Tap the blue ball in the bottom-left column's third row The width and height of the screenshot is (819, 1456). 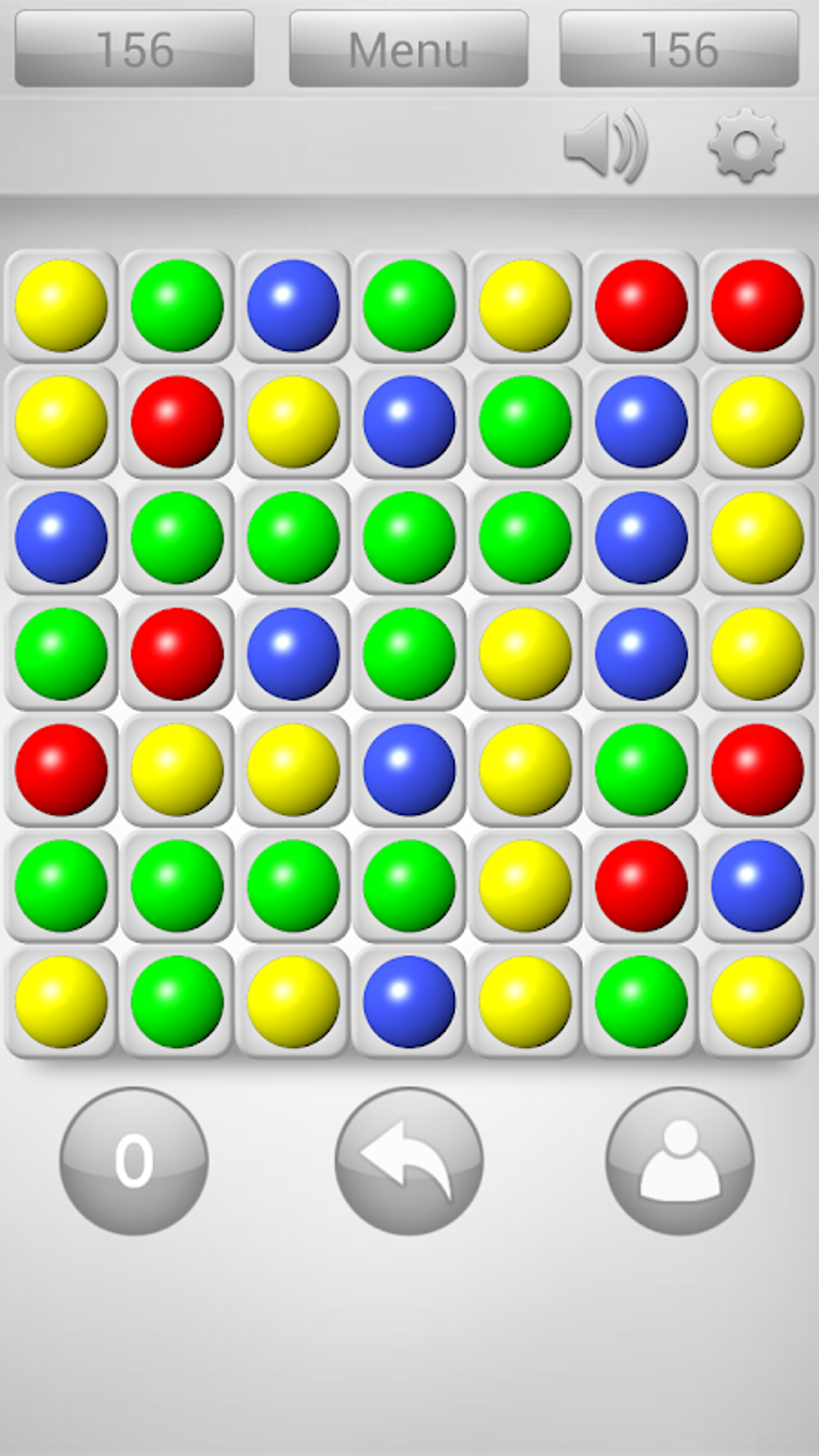[x=61, y=537]
